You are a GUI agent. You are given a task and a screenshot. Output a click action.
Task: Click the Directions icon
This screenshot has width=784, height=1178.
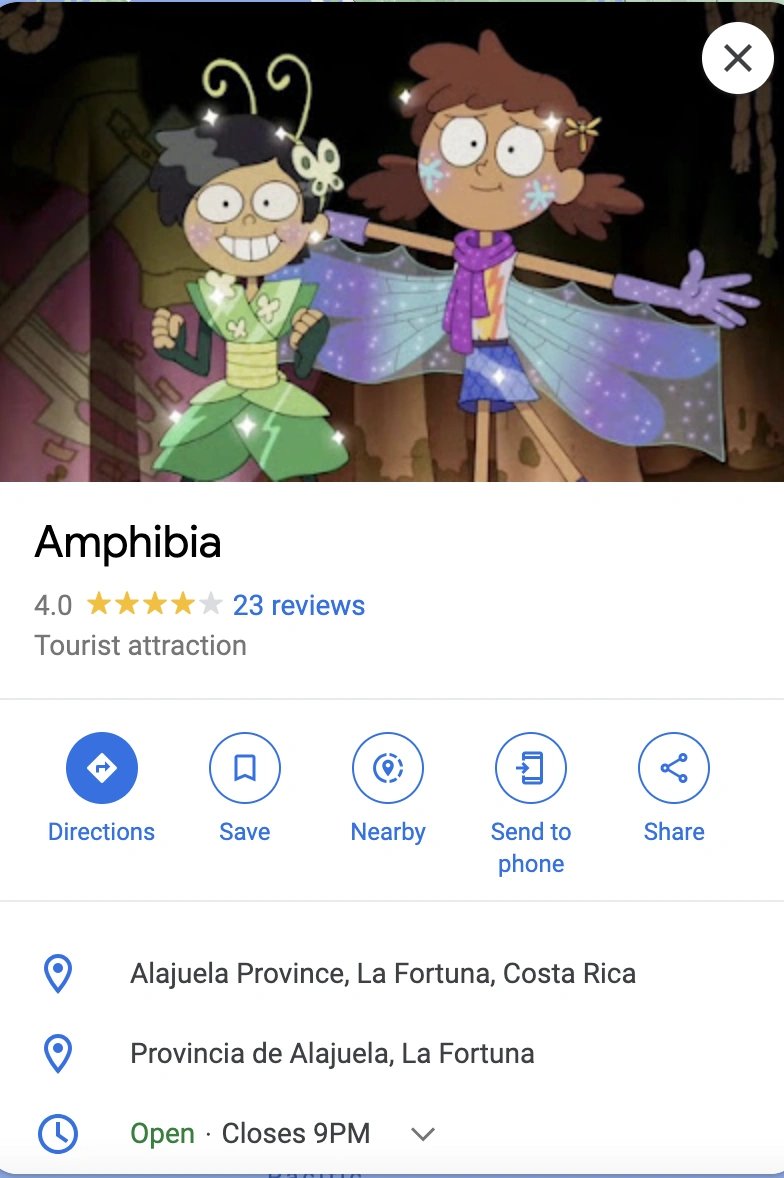(102, 768)
